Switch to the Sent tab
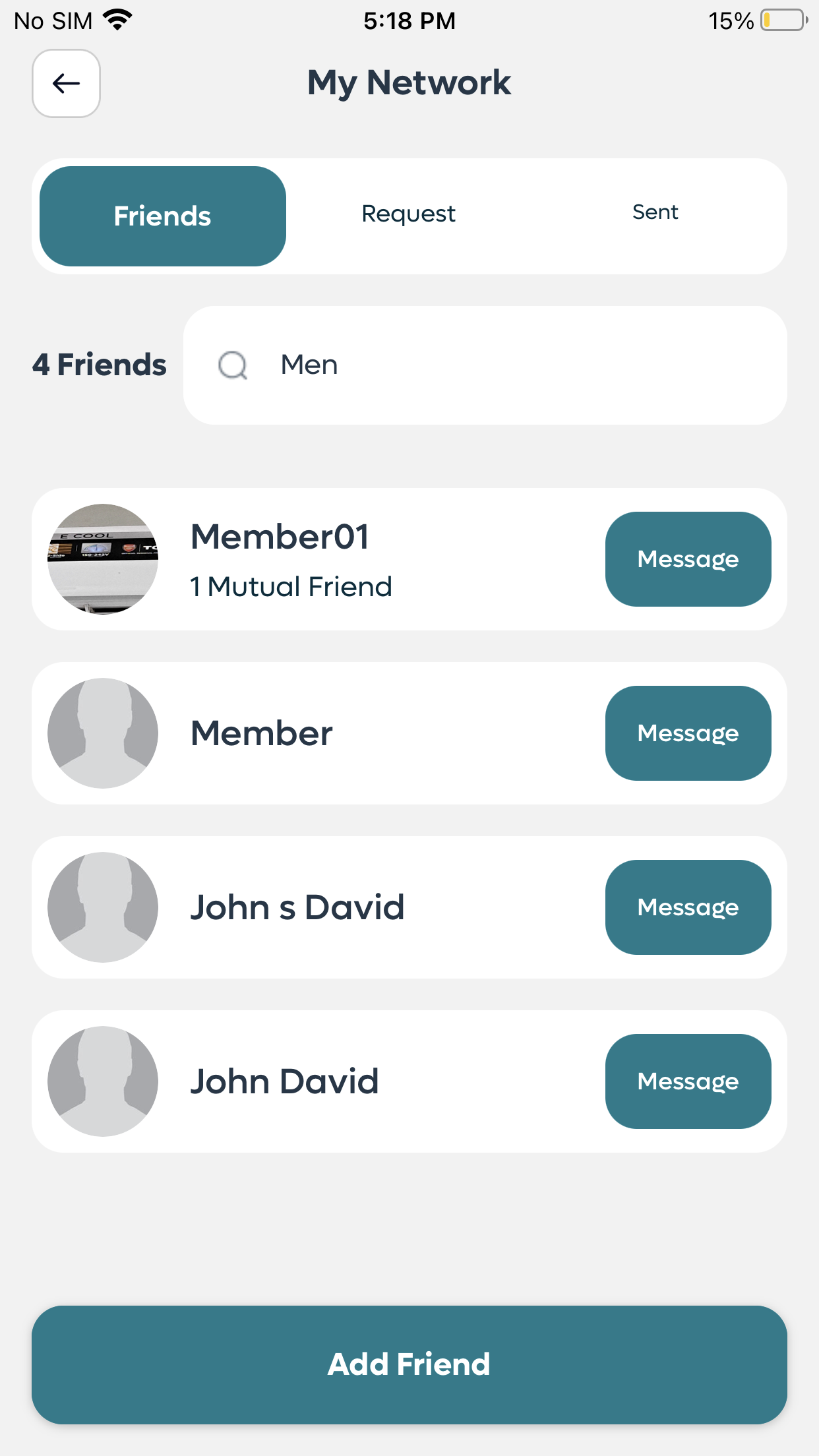 [655, 212]
